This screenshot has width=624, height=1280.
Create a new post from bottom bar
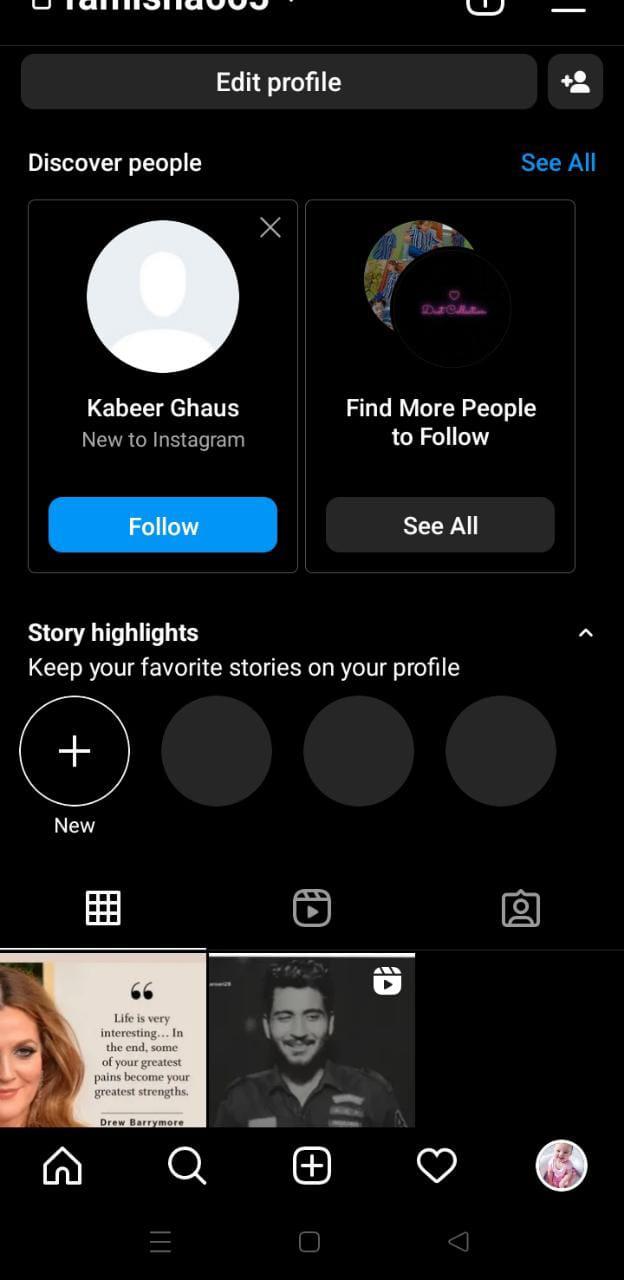pos(312,1165)
